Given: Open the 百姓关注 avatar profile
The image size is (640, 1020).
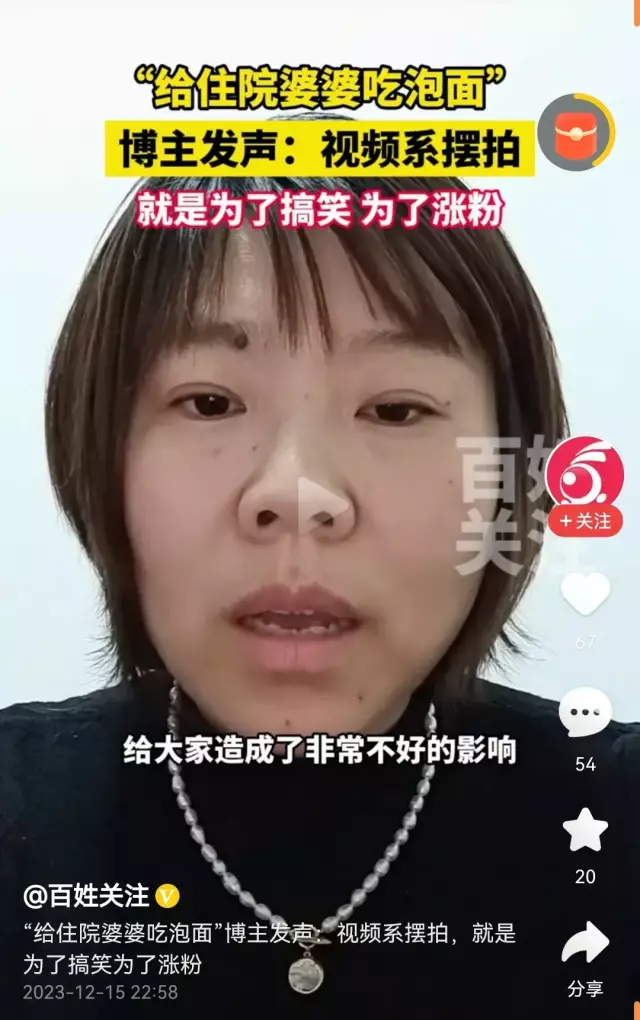Looking at the screenshot, I should click(586, 475).
